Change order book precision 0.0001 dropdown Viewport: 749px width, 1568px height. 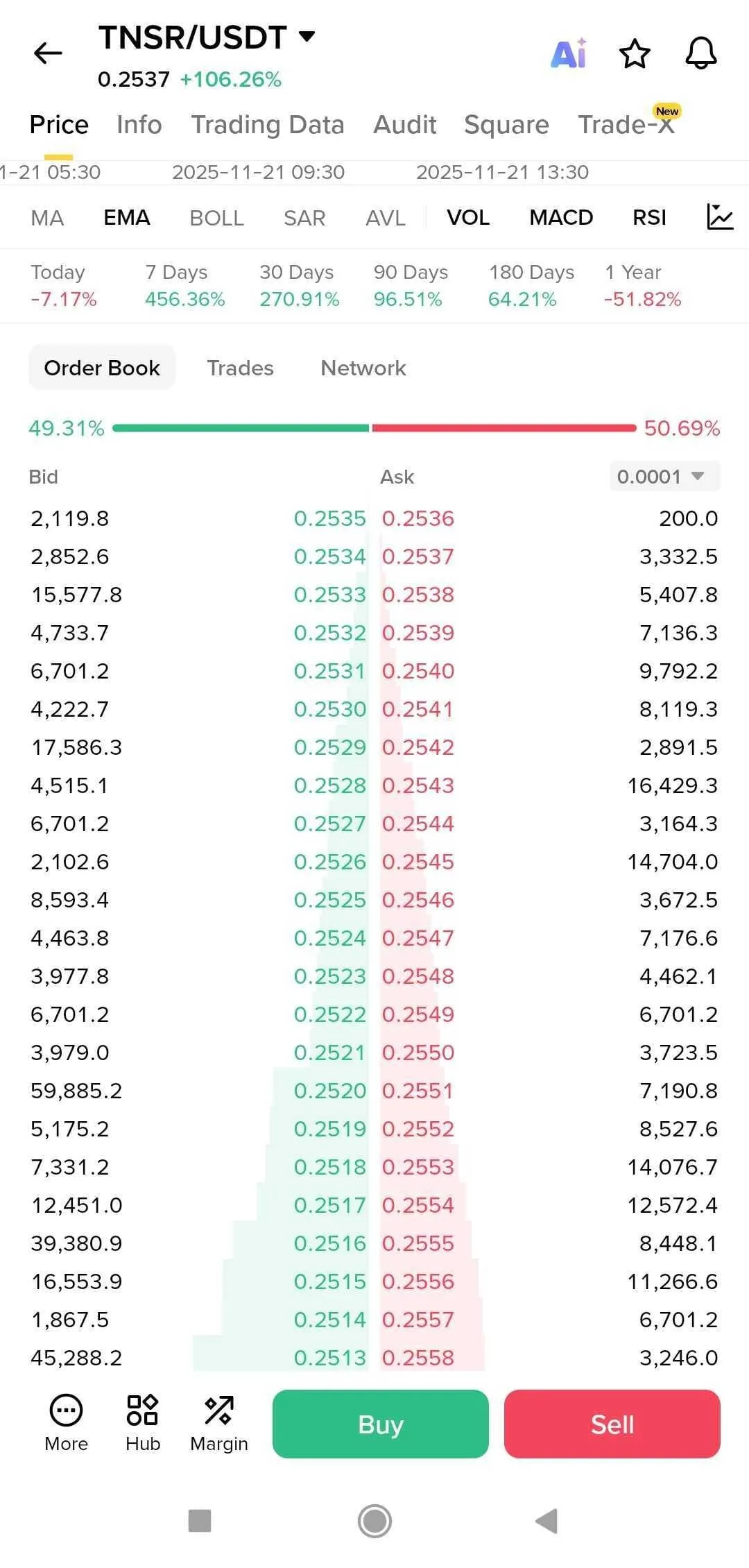(x=664, y=477)
